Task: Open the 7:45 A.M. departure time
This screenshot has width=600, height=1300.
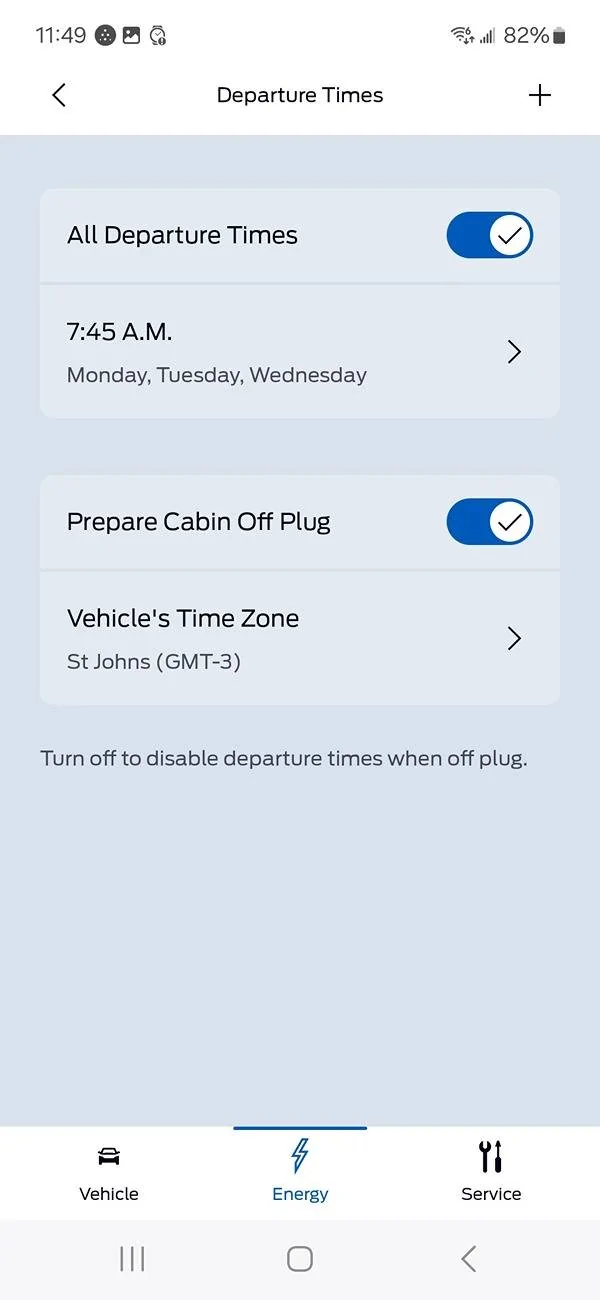Action: click(299, 352)
